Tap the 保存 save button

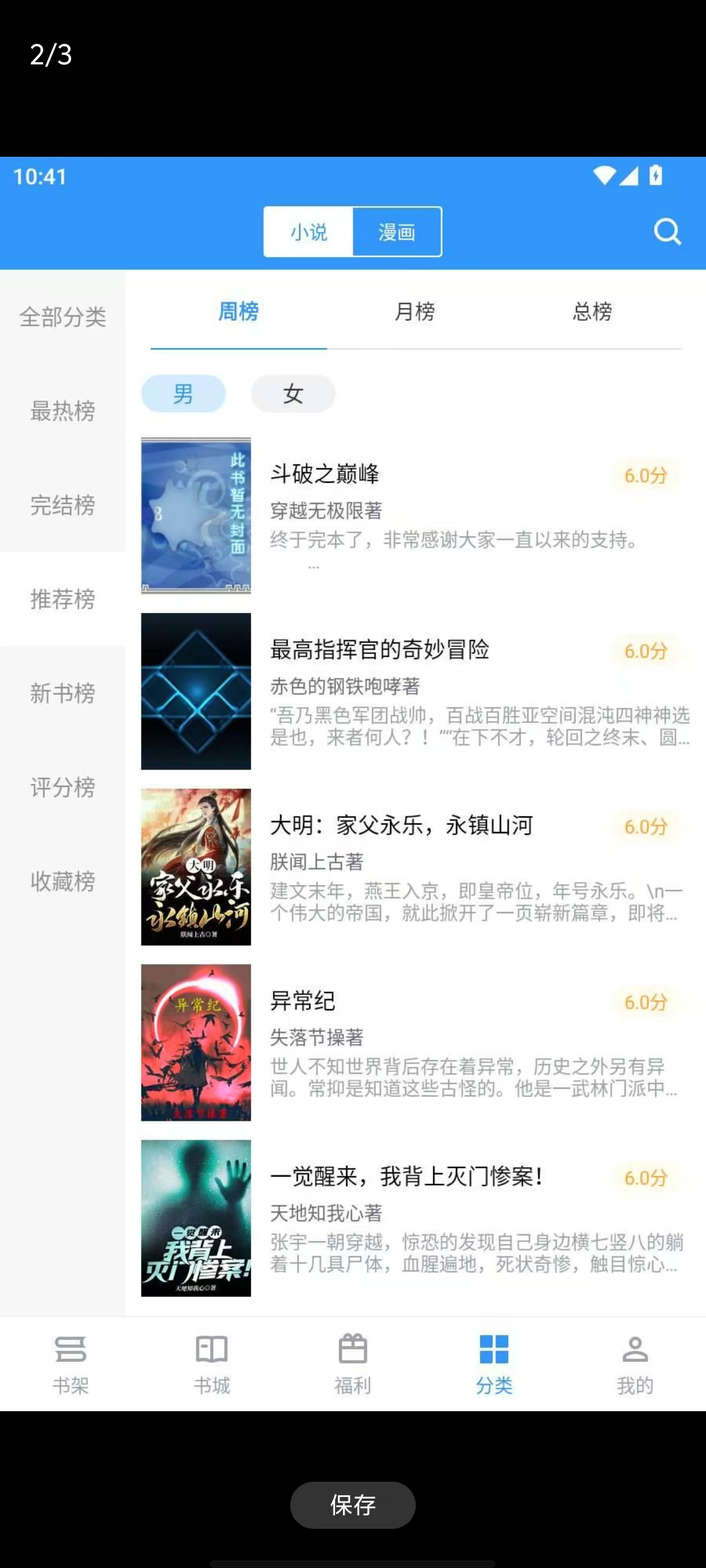(x=352, y=1505)
